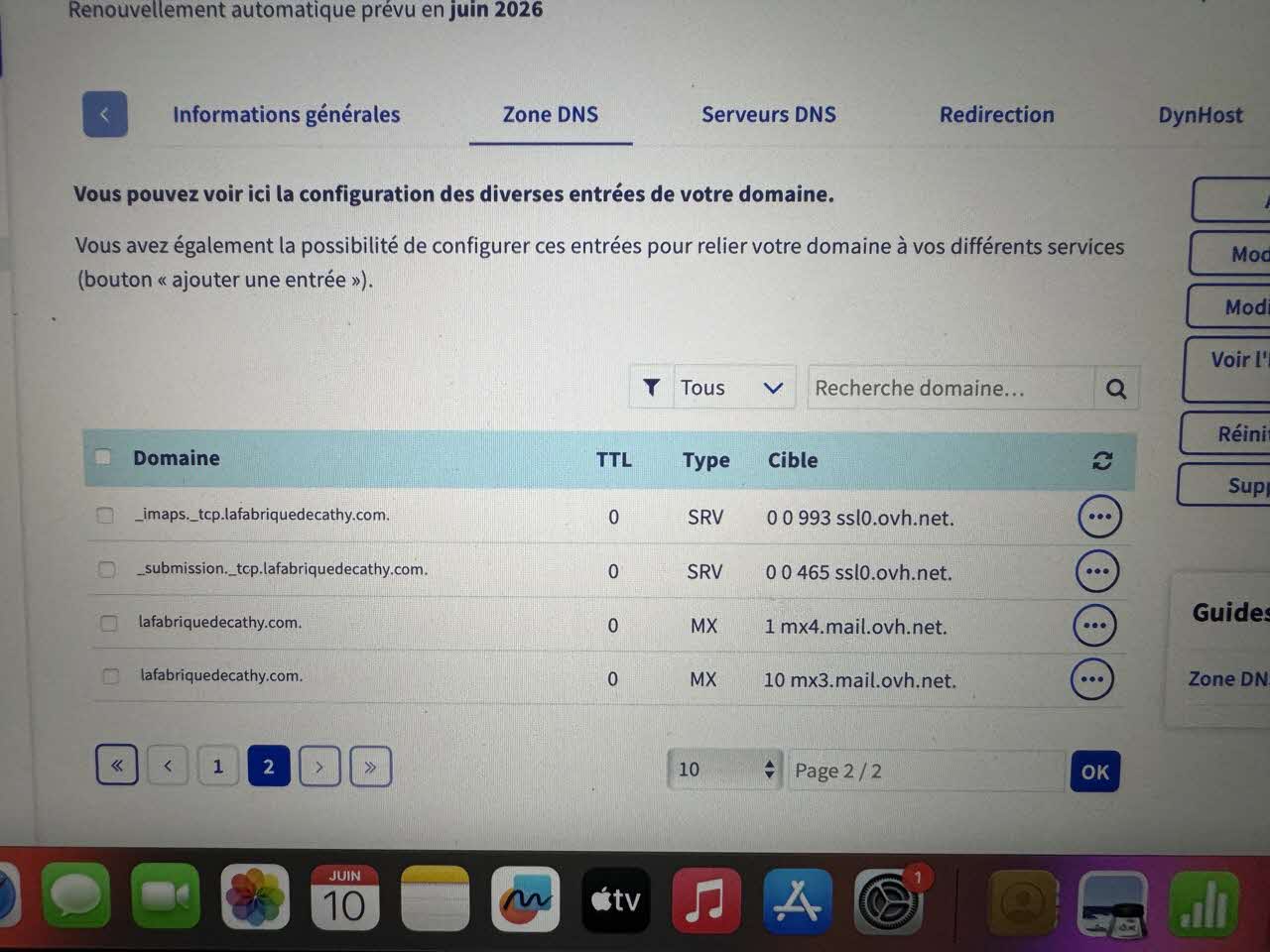Open the DynHost tab
This screenshot has height=952, width=1270.
(1200, 116)
